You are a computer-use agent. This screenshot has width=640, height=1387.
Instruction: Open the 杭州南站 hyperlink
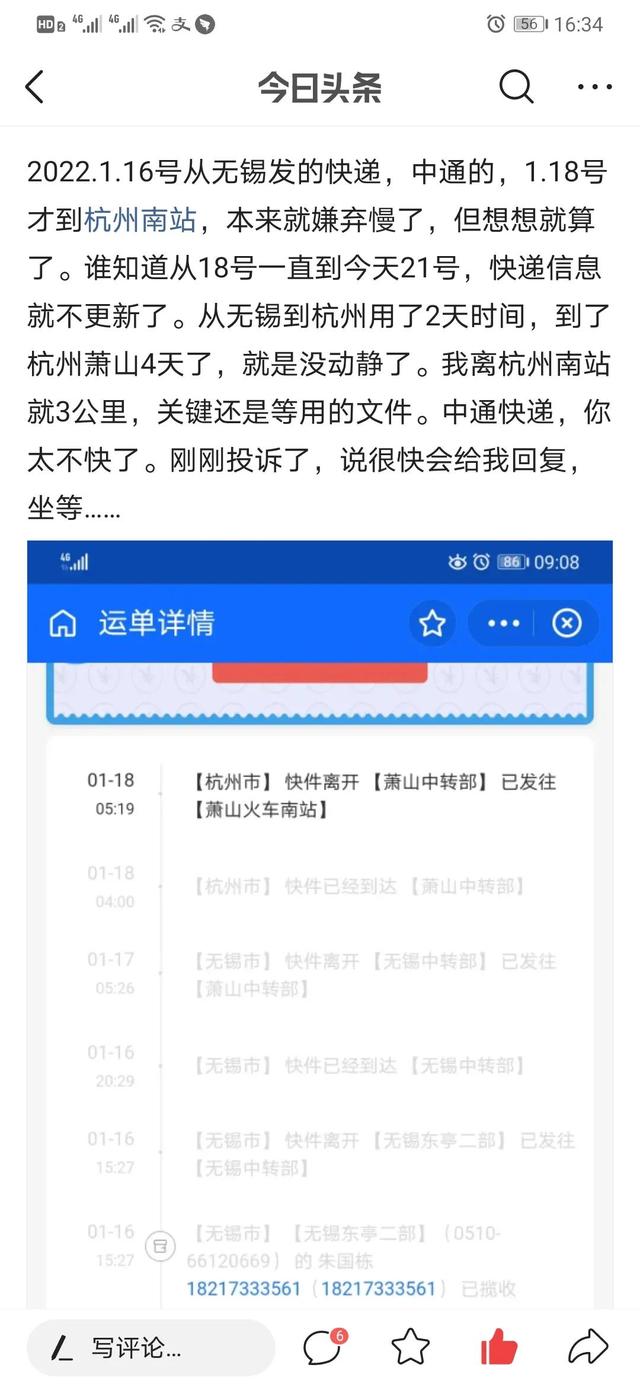point(140,219)
